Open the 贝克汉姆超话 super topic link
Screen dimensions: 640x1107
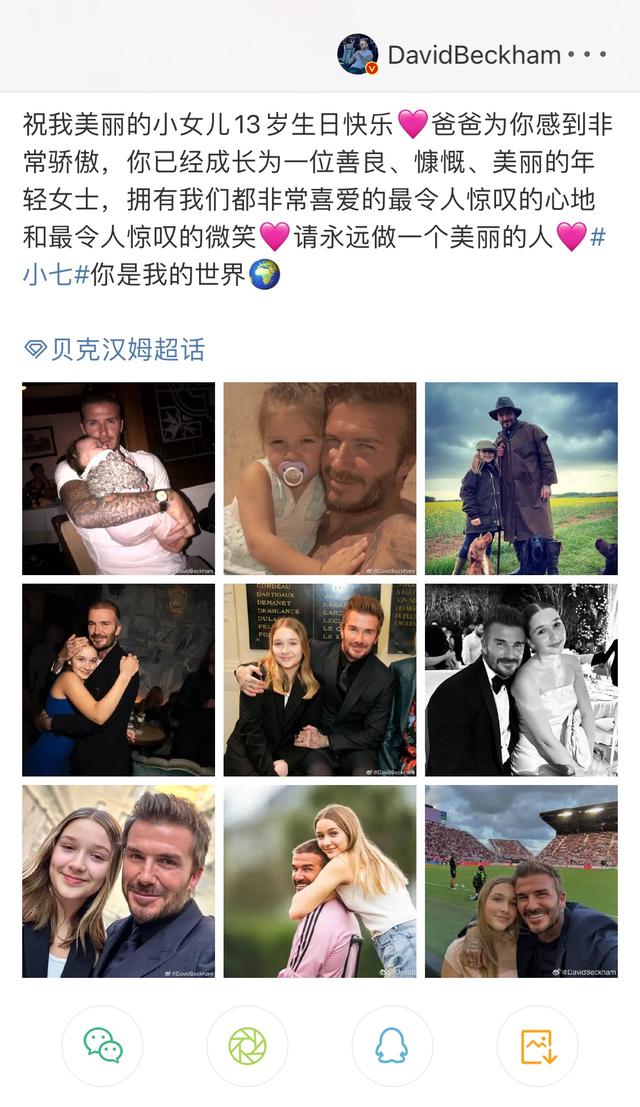[115, 348]
